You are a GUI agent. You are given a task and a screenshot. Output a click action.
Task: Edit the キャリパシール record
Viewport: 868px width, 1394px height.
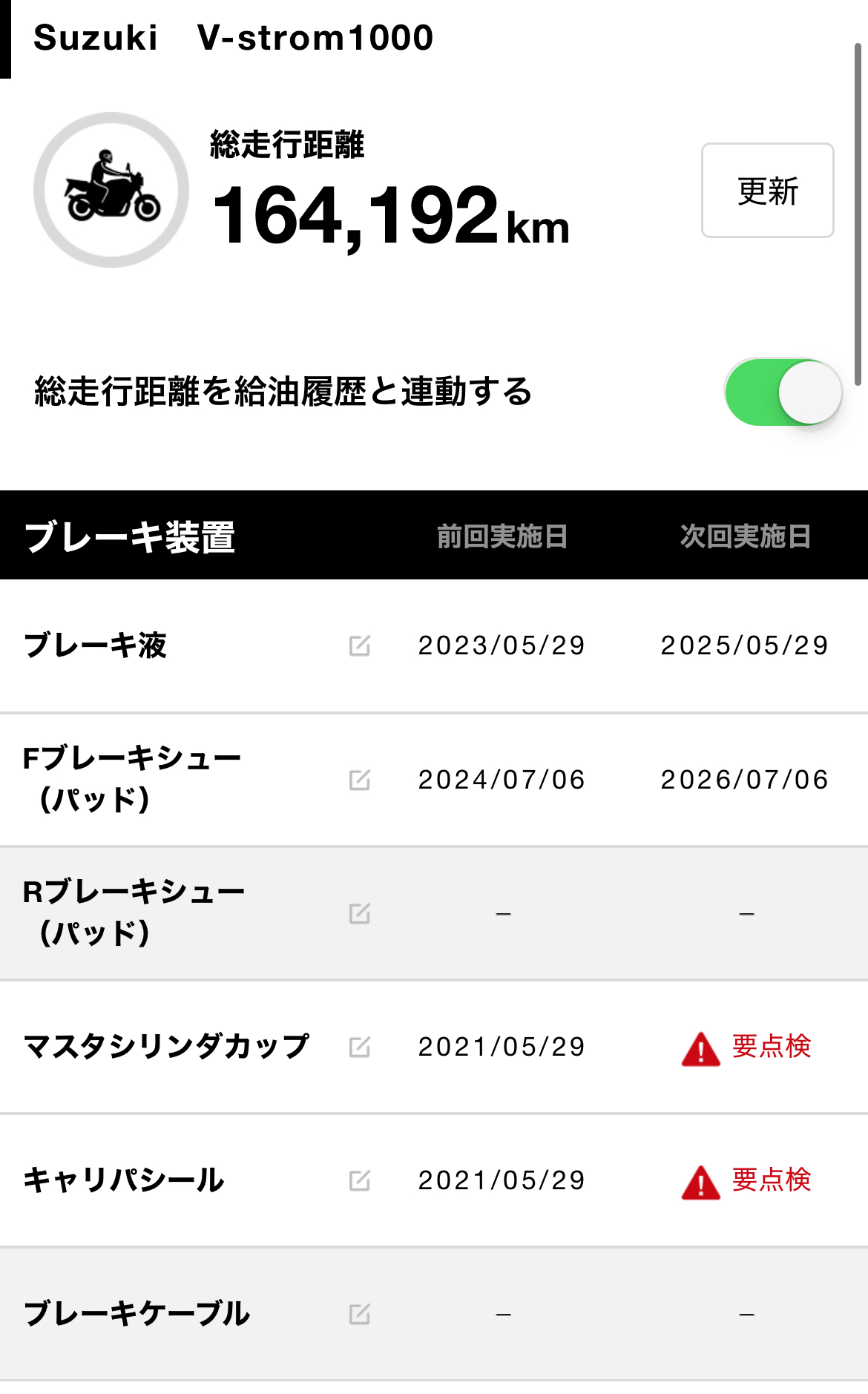(x=360, y=1180)
